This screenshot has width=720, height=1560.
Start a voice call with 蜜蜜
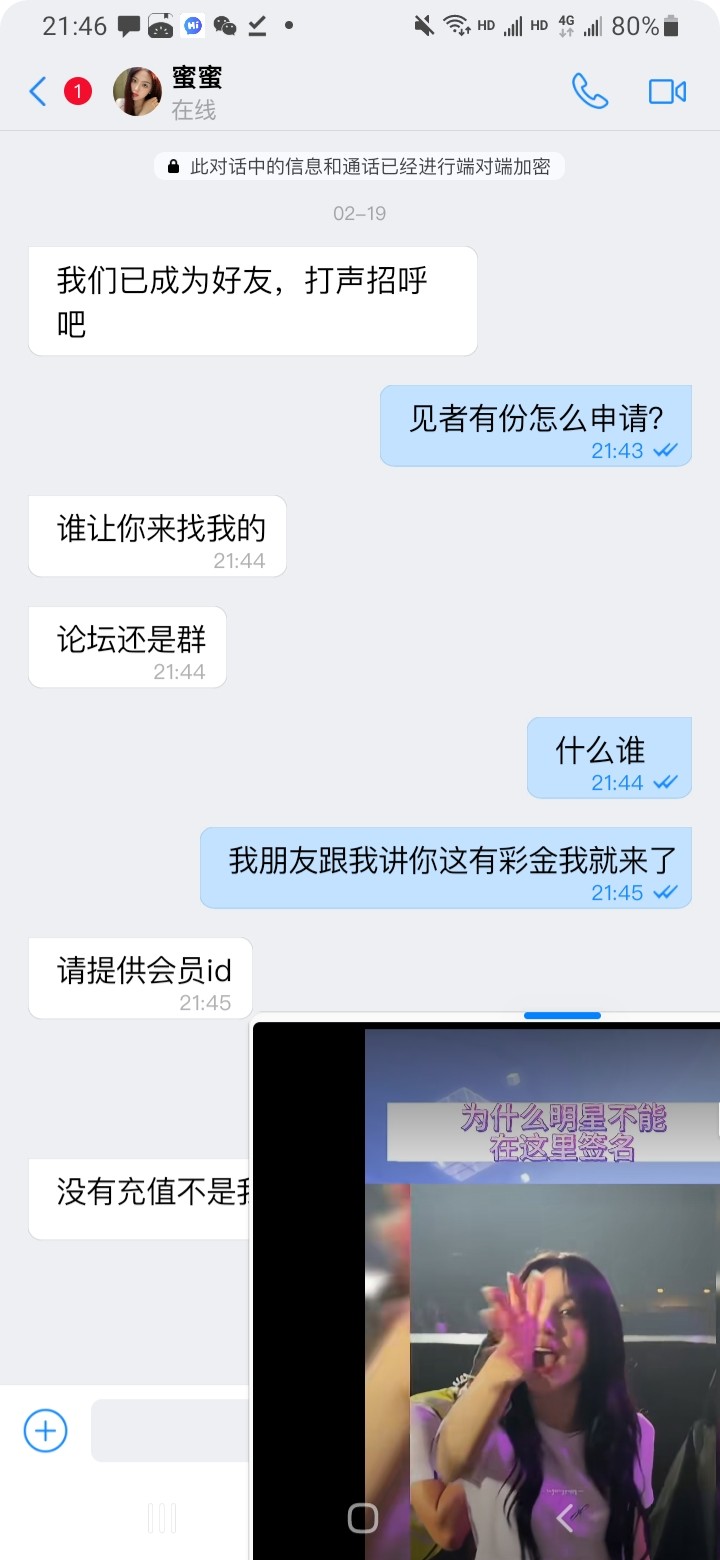pos(589,92)
